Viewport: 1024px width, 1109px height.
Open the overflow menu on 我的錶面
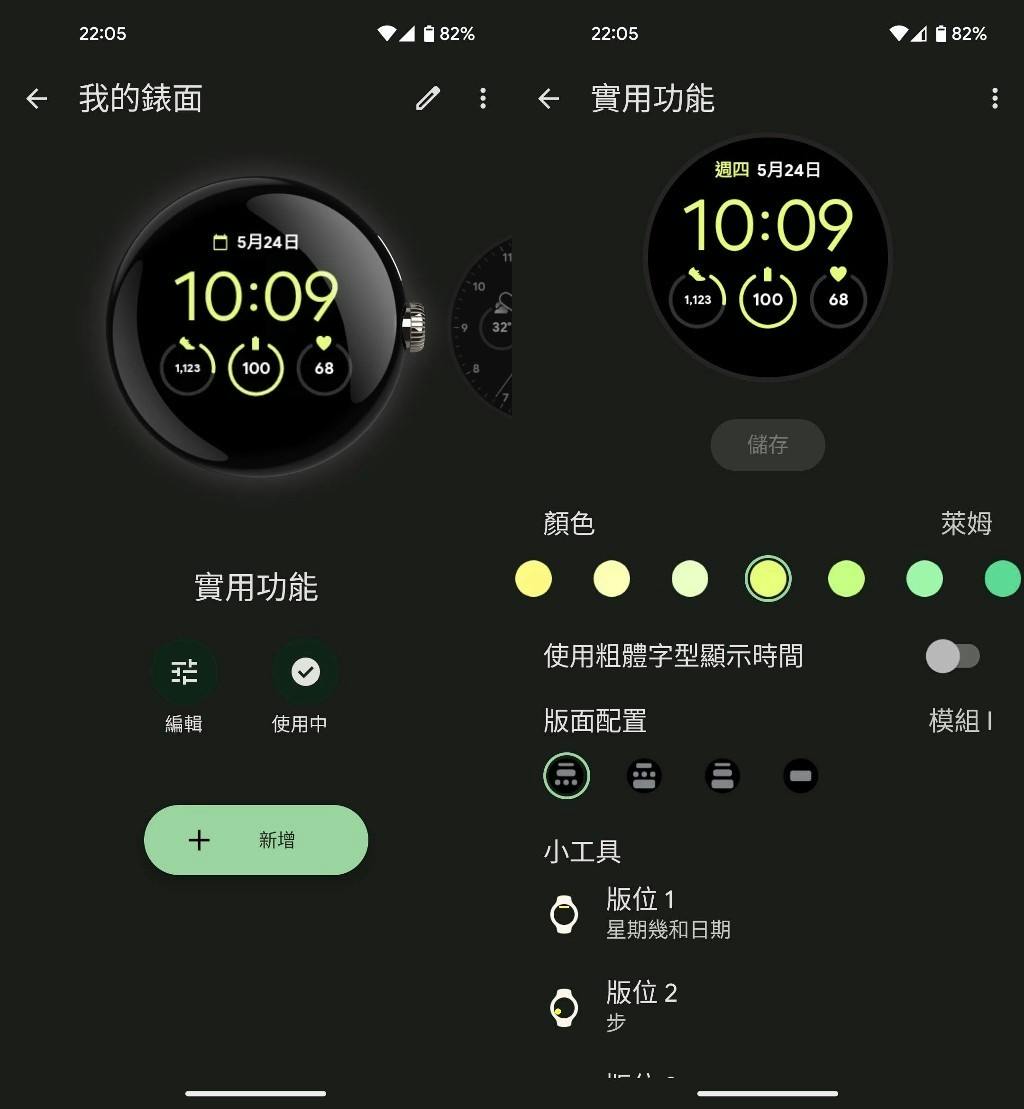click(x=483, y=98)
